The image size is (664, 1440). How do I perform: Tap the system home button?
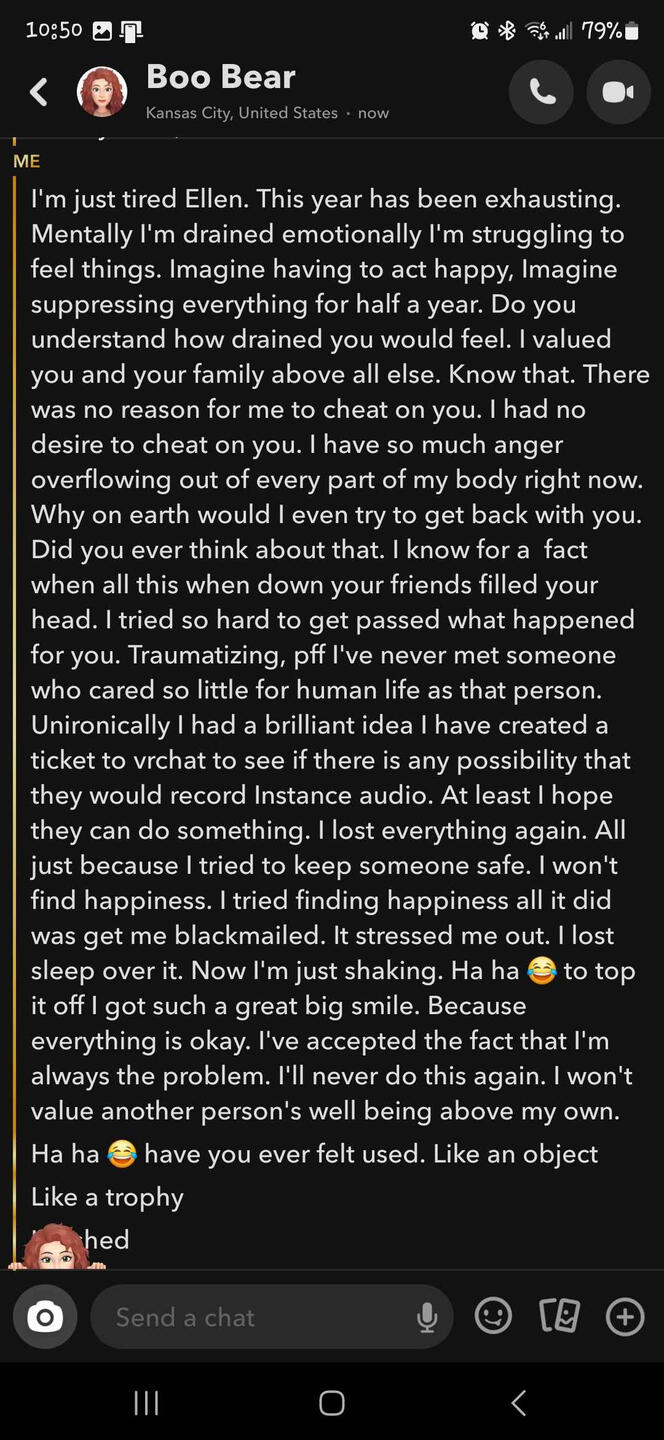click(x=332, y=1403)
